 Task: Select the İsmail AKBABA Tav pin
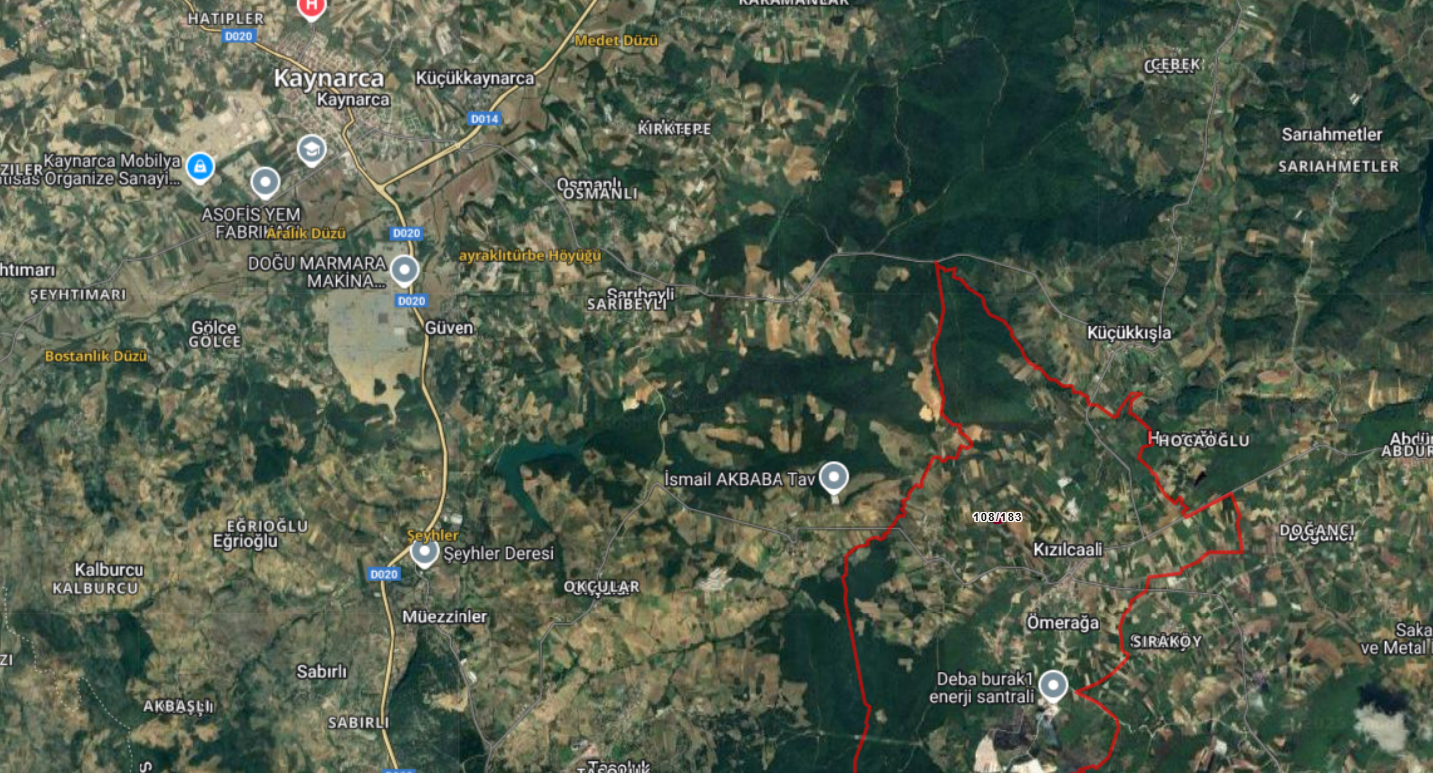(x=834, y=478)
